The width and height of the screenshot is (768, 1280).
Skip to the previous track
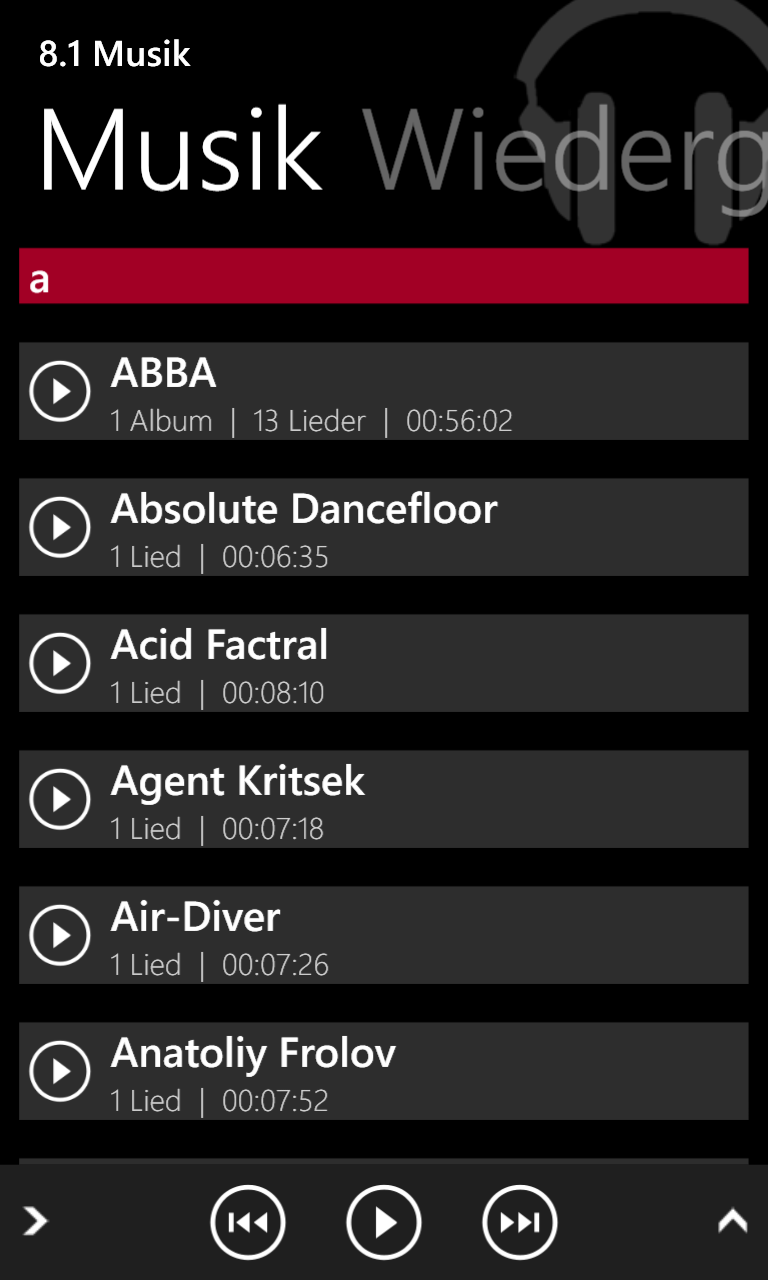[248, 1222]
